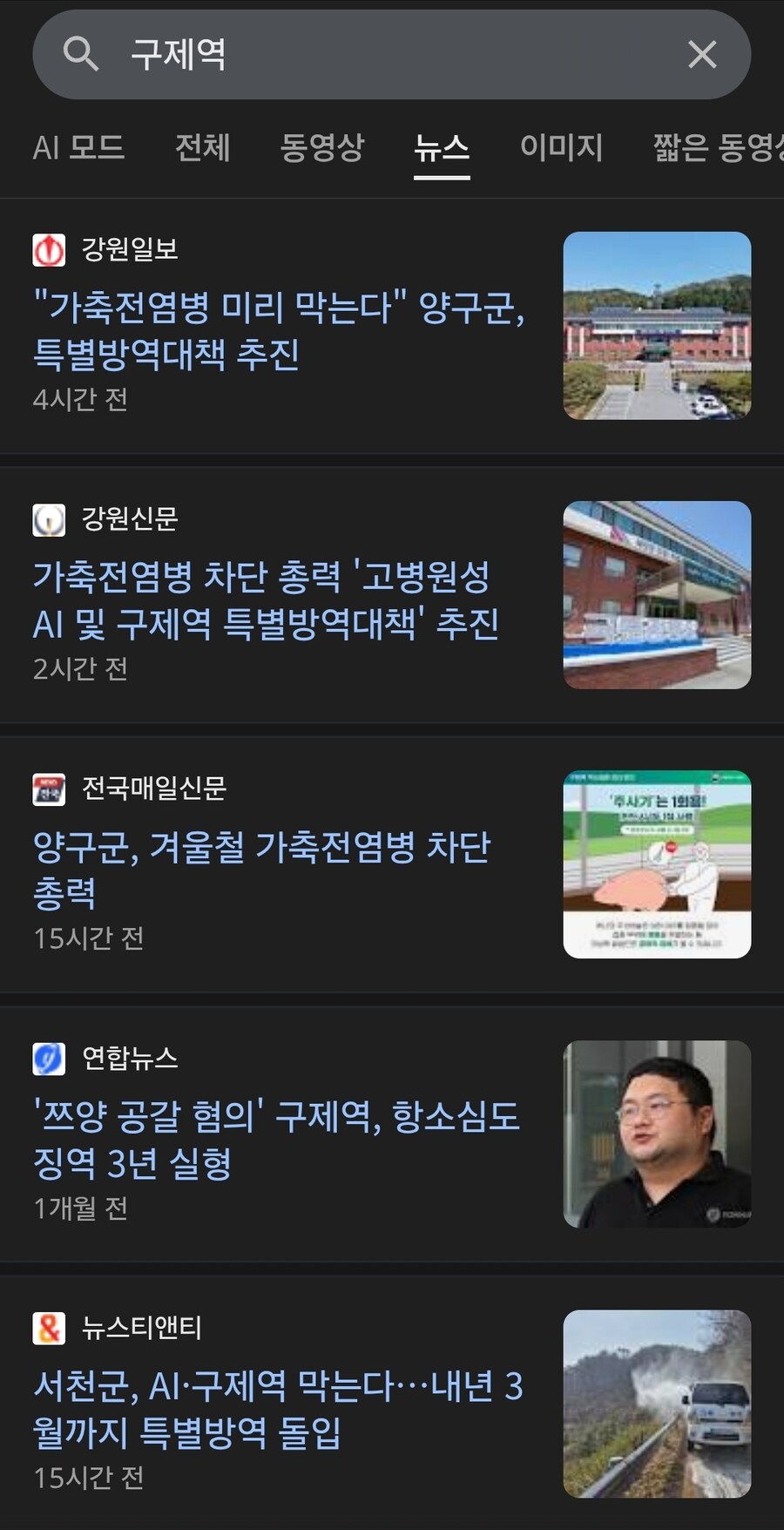This screenshot has height=1530, width=784.
Task: Switch to the AI 모드 tab
Action: pos(78,147)
